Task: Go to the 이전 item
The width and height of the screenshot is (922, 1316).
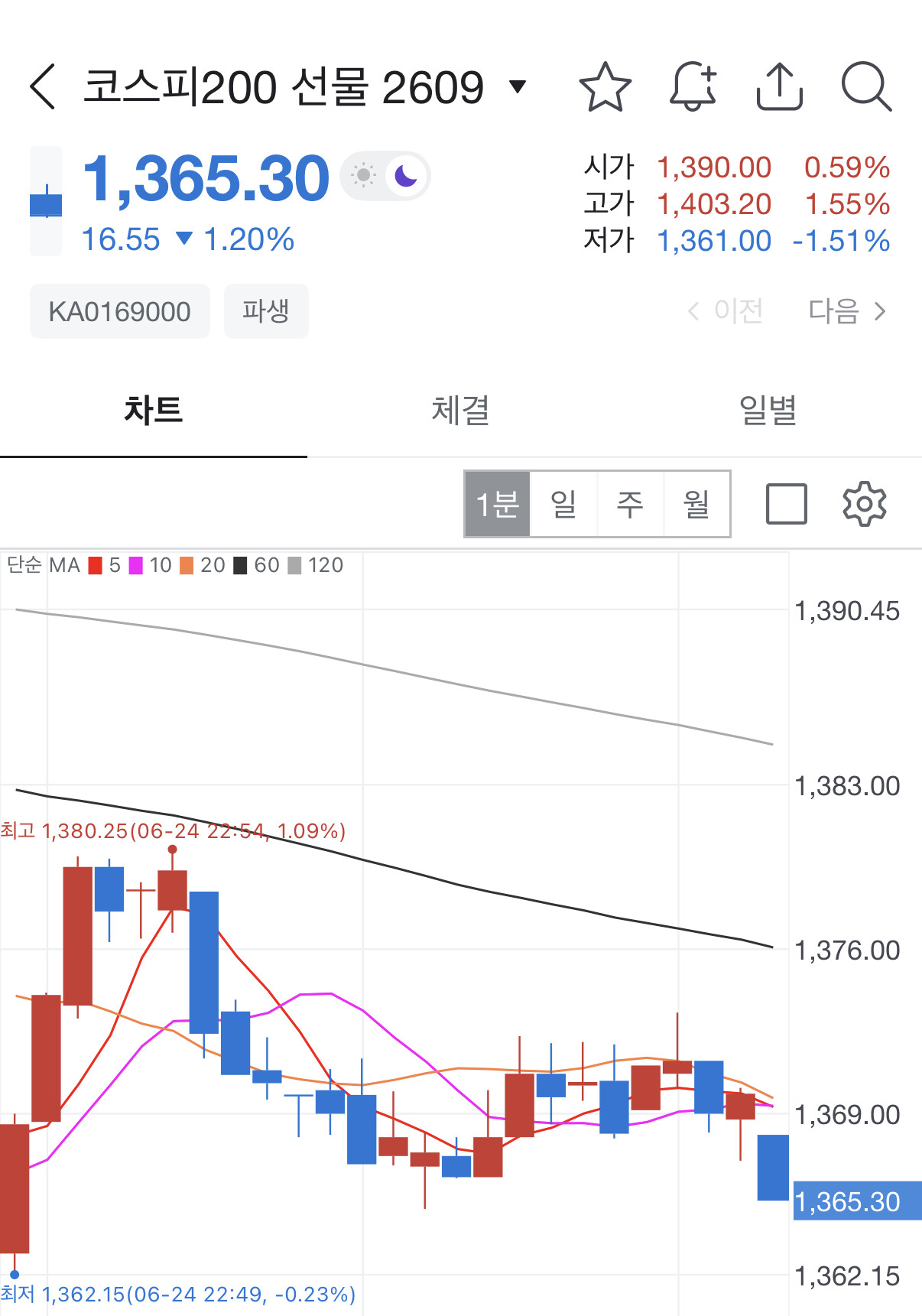Action: (x=726, y=311)
